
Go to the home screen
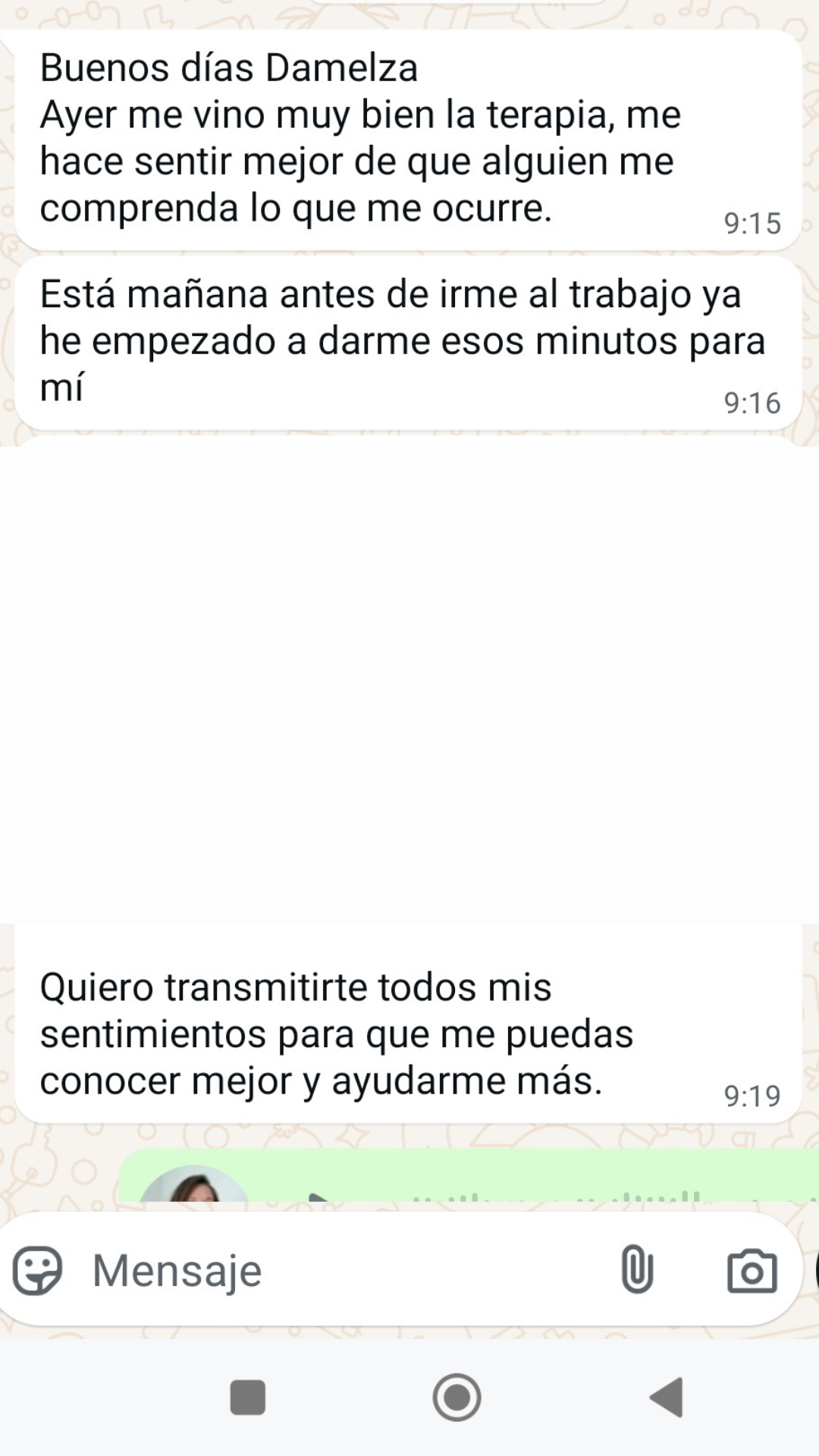pos(457,1397)
